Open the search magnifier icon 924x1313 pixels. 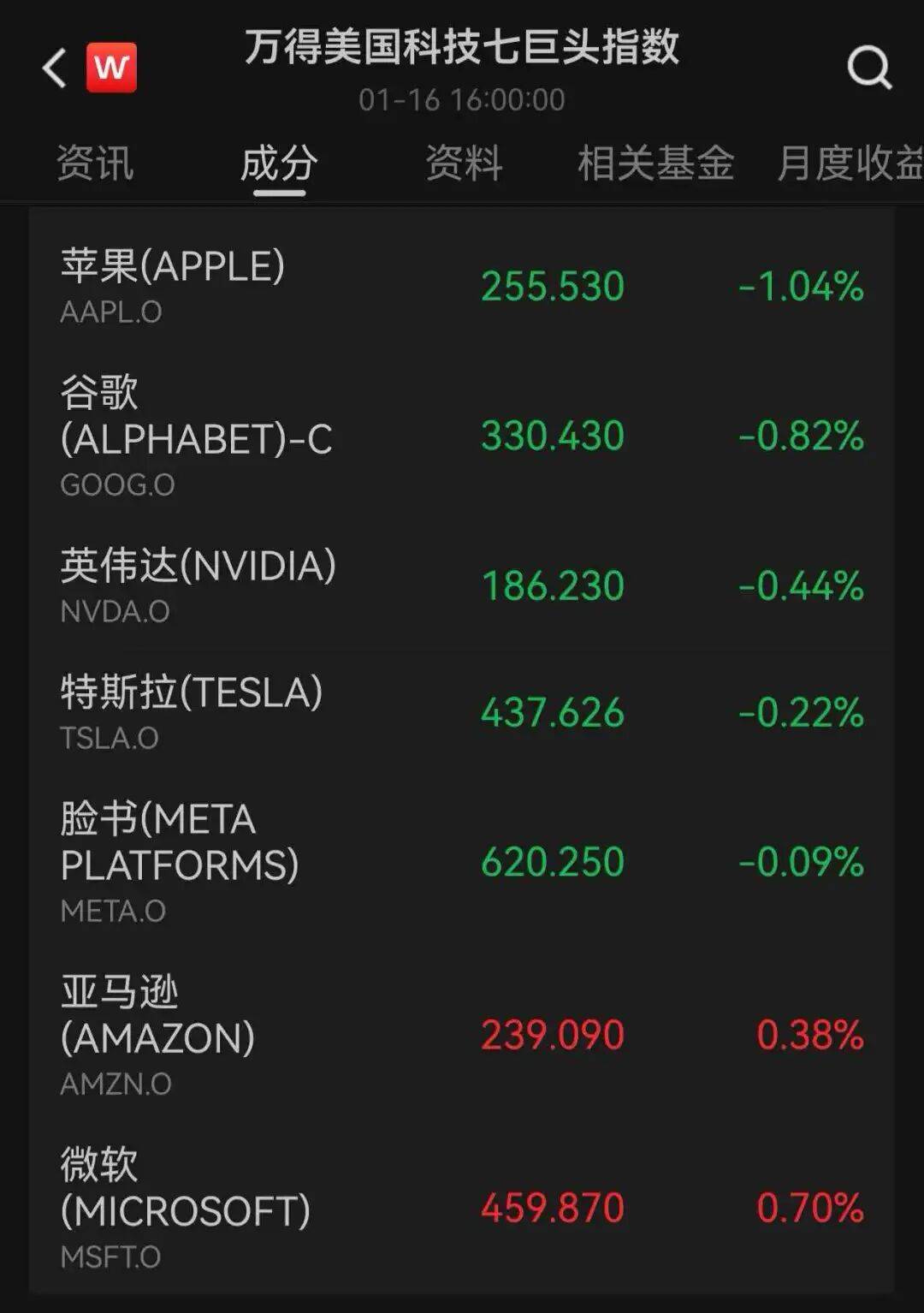[868, 68]
